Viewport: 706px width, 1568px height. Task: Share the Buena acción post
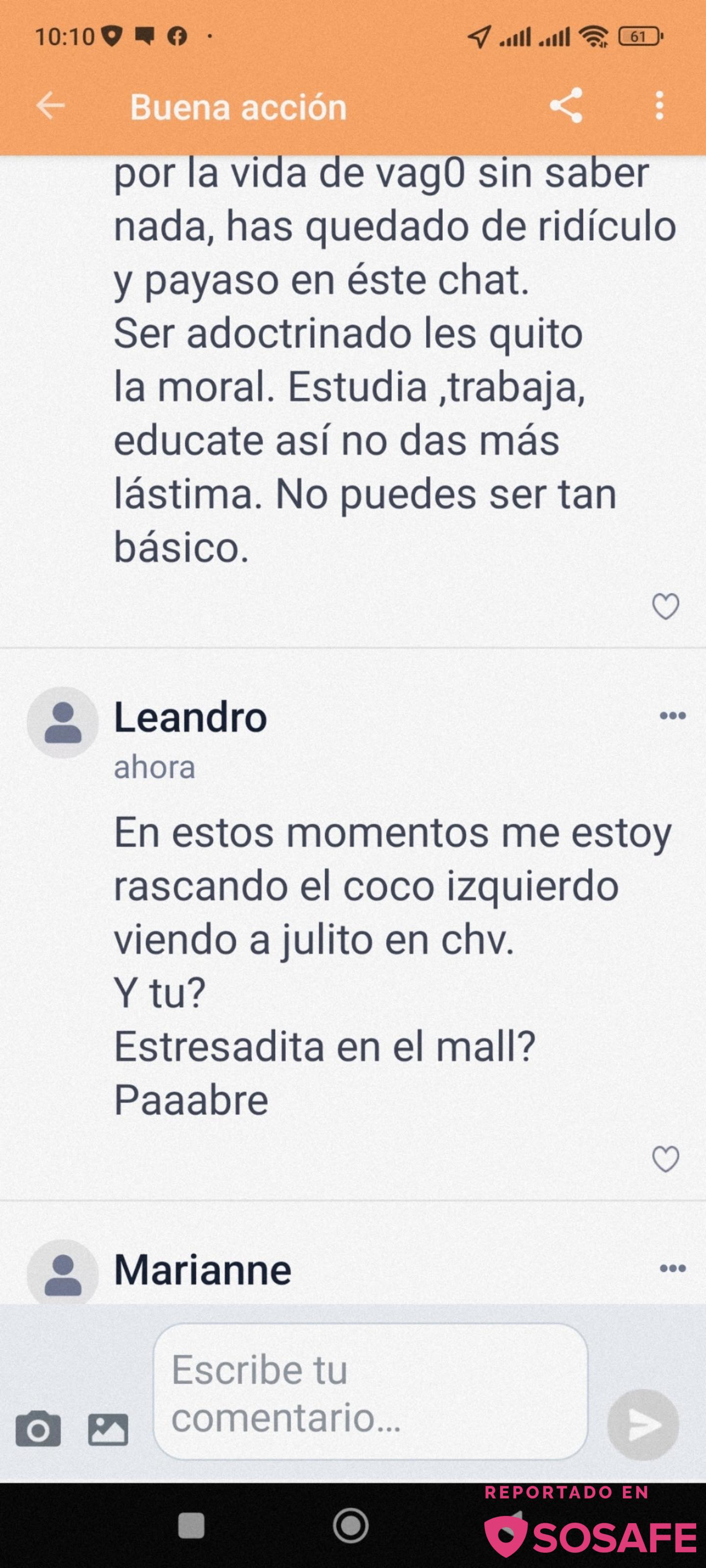(566, 106)
